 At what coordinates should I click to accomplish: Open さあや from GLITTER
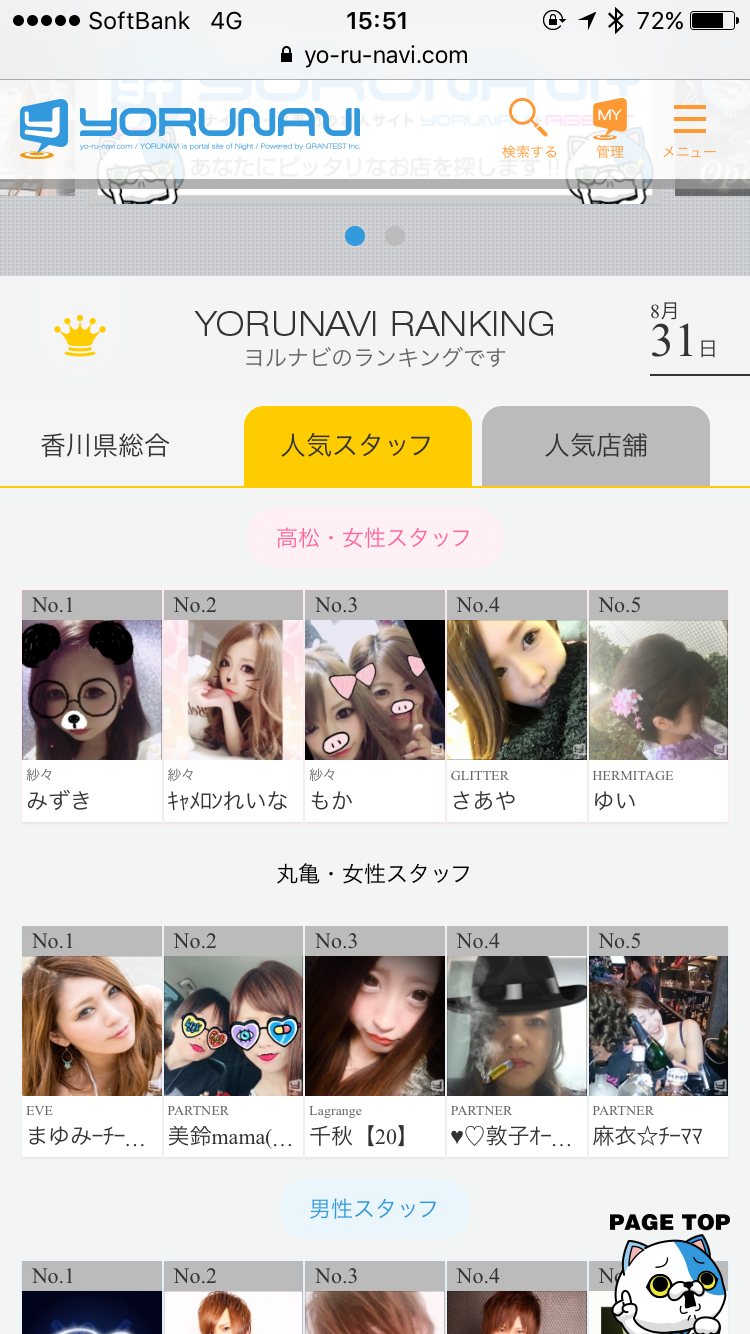pyautogui.click(x=517, y=706)
